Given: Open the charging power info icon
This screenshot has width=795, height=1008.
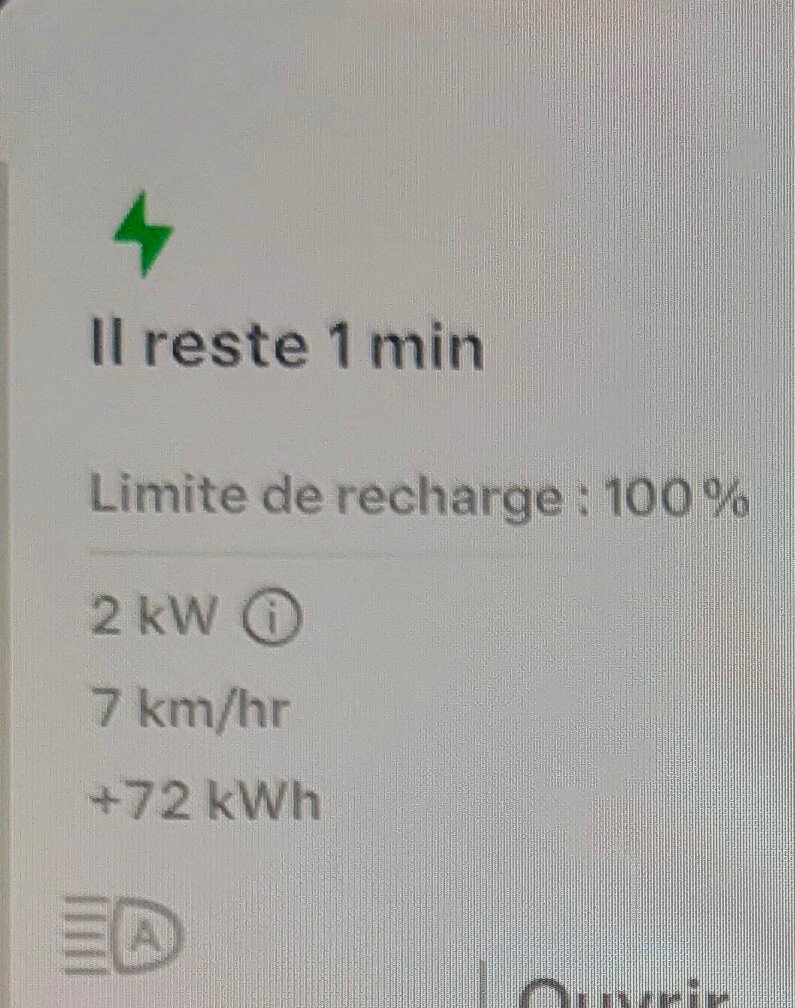Looking at the screenshot, I should click(x=271, y=617).
